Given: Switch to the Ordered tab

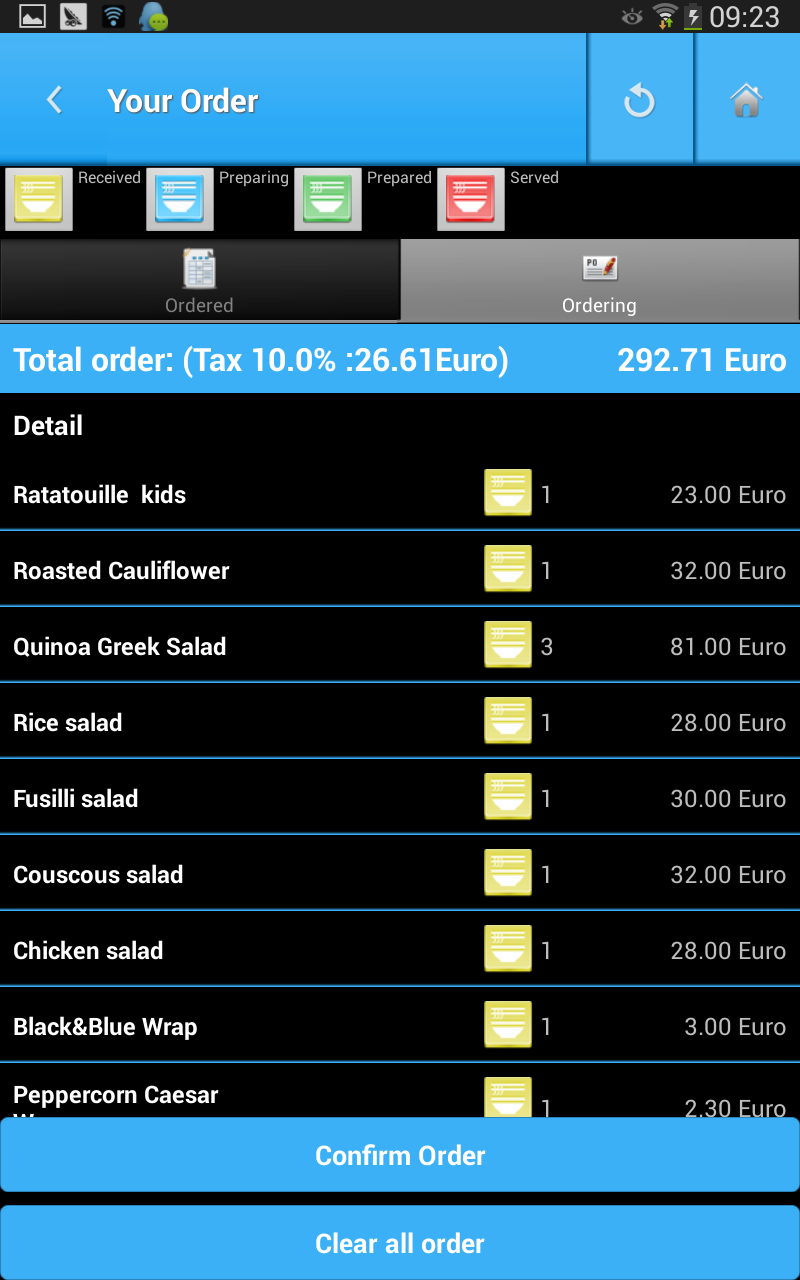Looking at the screenshot, I should [x=199, y=281].
